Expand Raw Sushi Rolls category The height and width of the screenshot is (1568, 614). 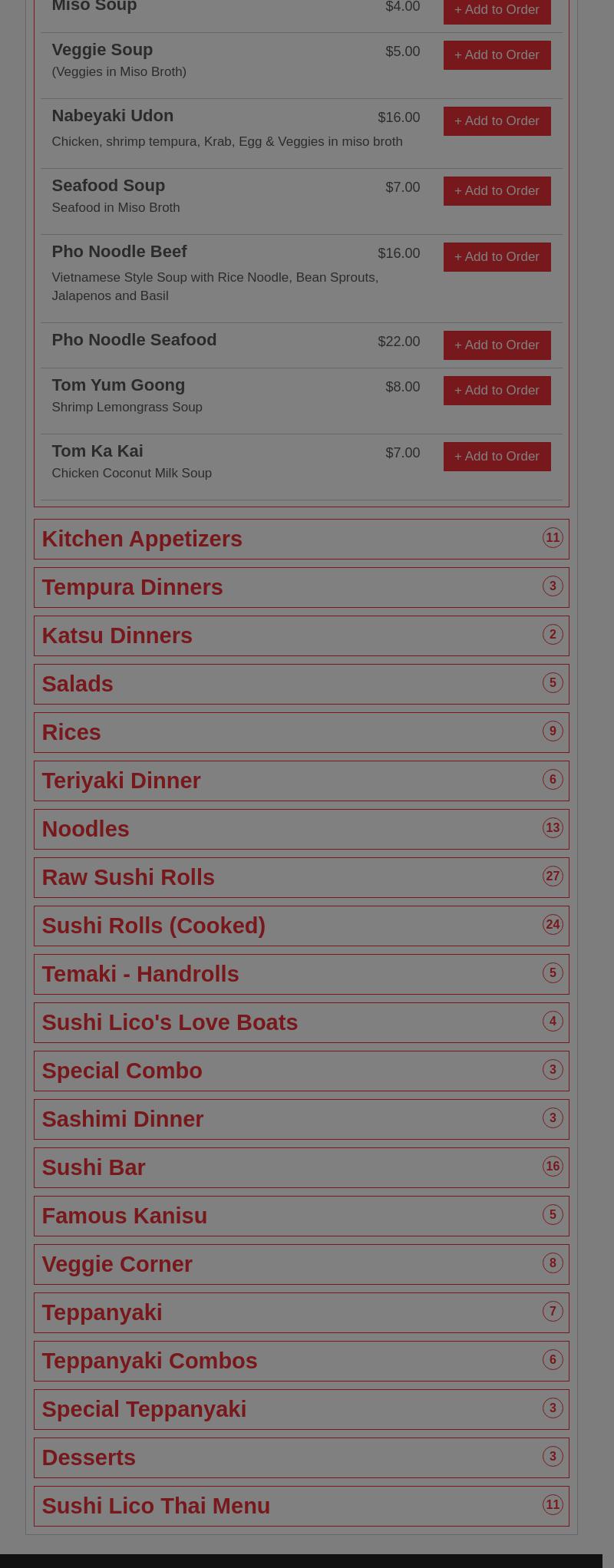pyautogui.click(x=301, y=877)
